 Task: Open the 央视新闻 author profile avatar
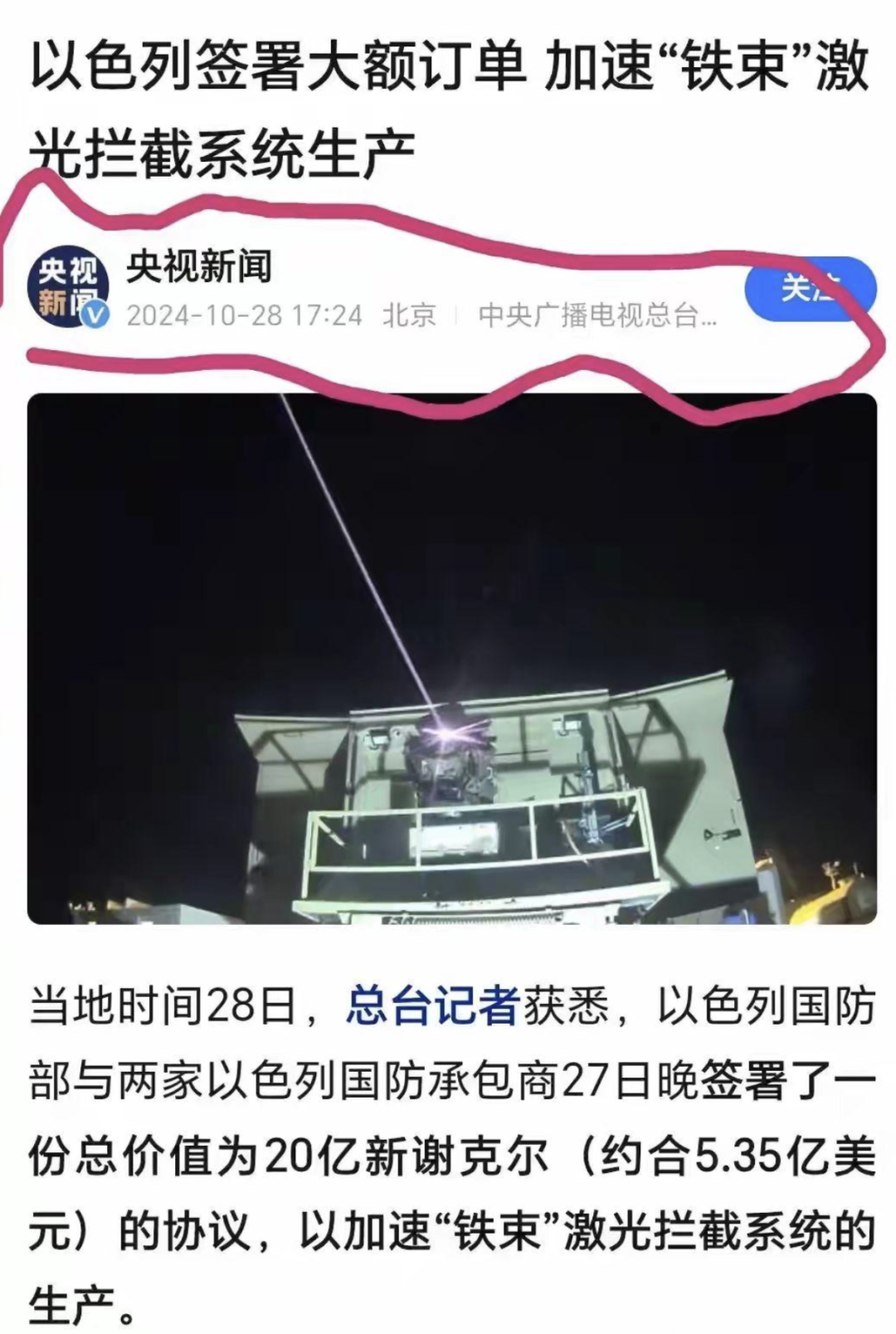tap(68, 288)
